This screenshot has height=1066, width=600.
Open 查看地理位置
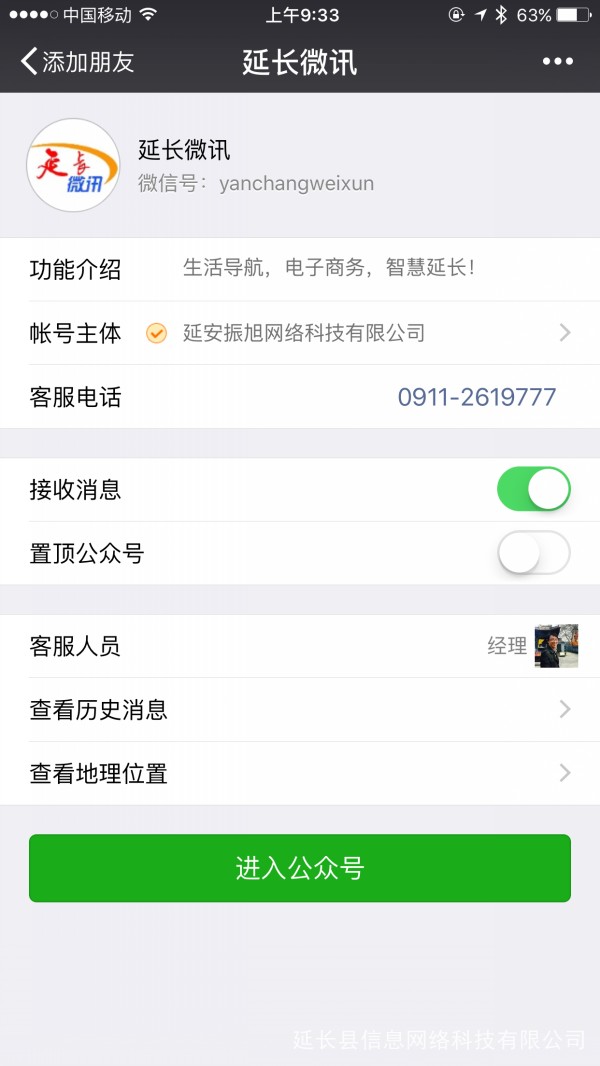pyautogui.click(x=300, y=773)
